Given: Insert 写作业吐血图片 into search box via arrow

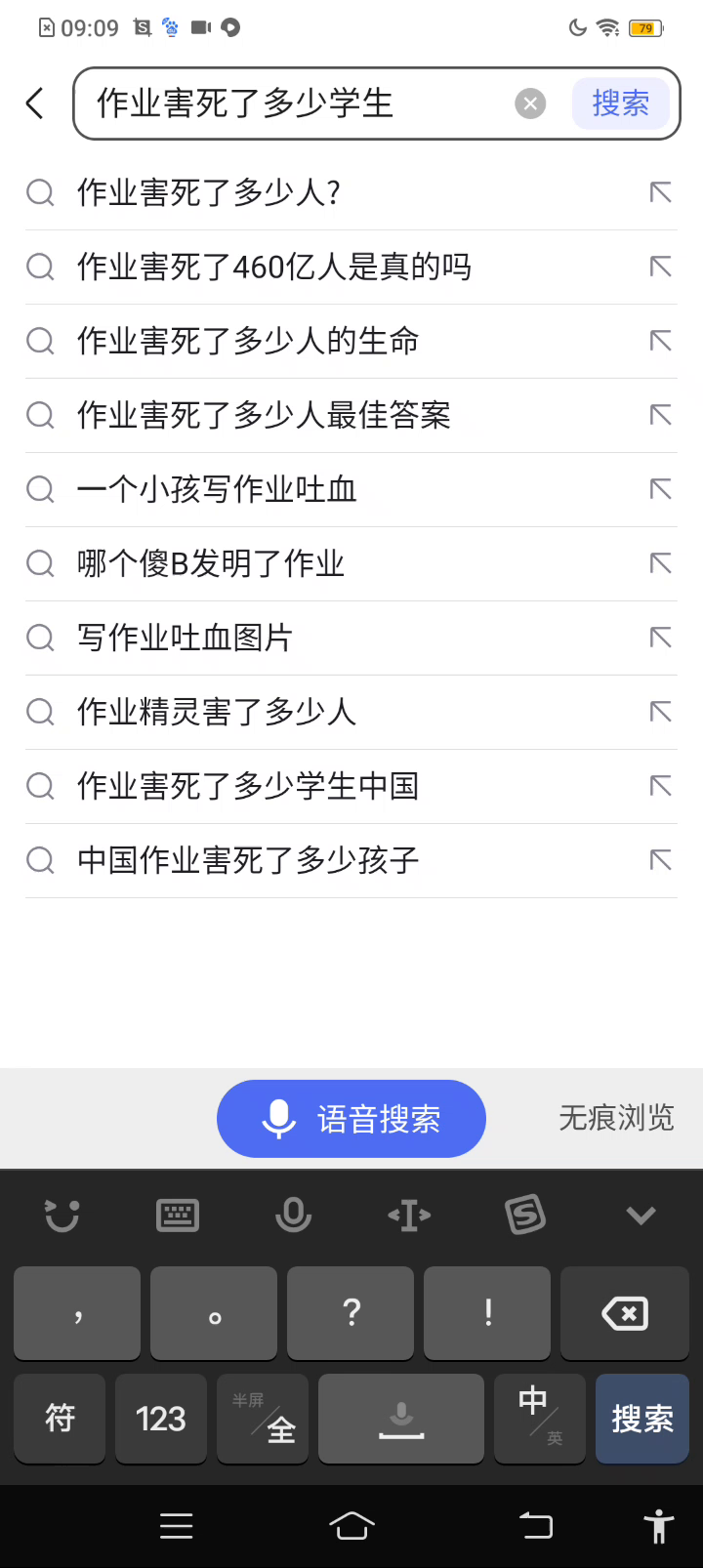Looking at the screenshot, I should pyautogui.click(x=661, y=638).
